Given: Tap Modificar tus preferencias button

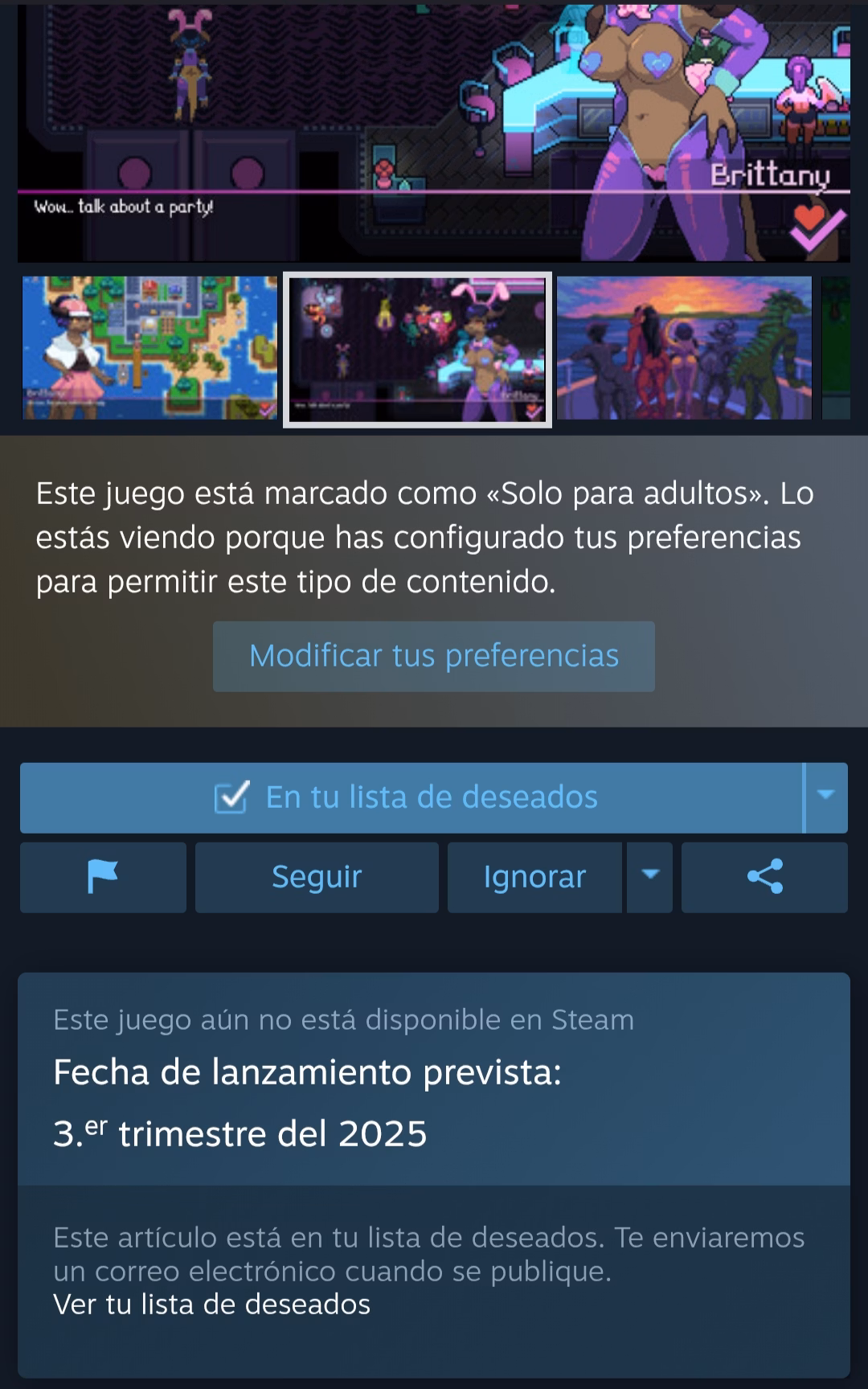Looking at the screenshot, I should (x=433, y=656).
